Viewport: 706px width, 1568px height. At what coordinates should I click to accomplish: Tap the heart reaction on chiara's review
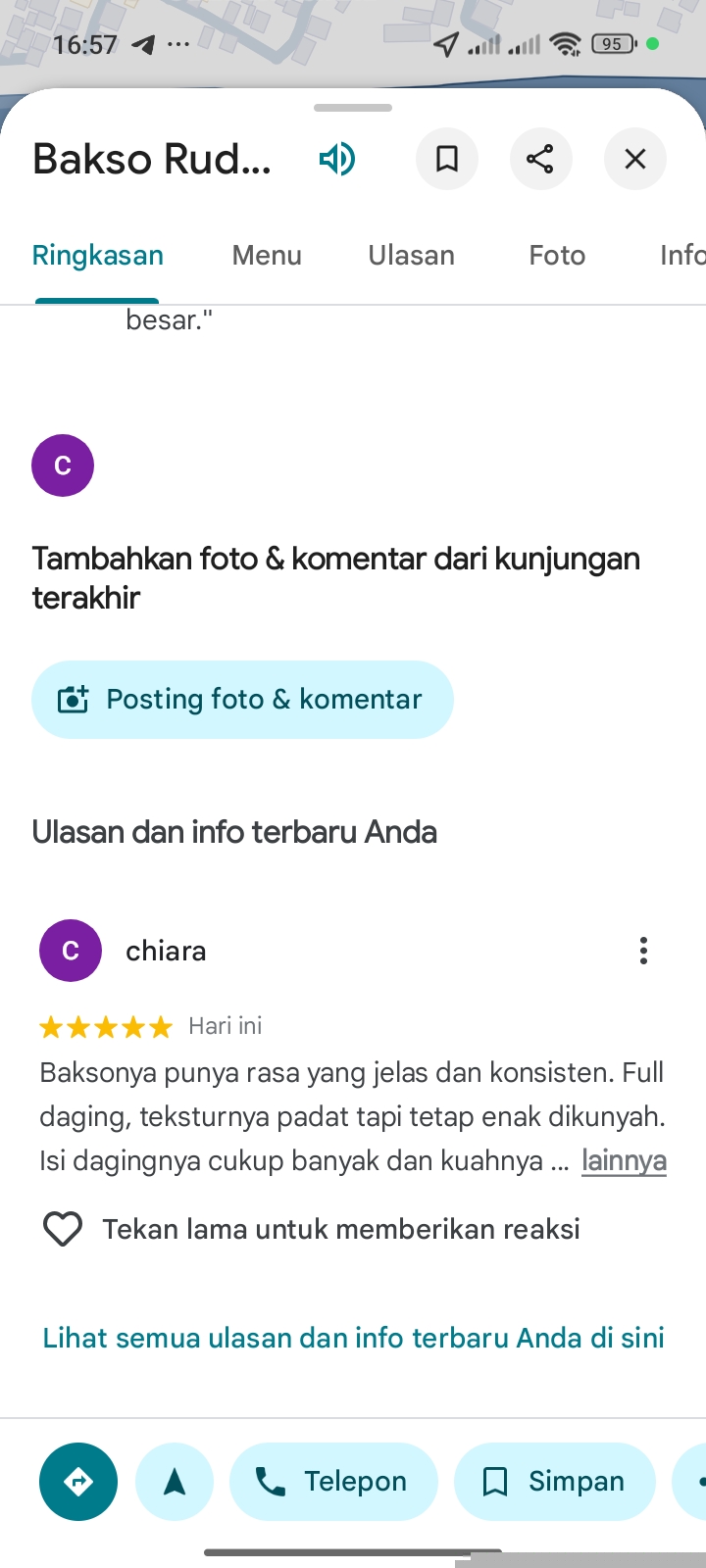point(63,1229)
